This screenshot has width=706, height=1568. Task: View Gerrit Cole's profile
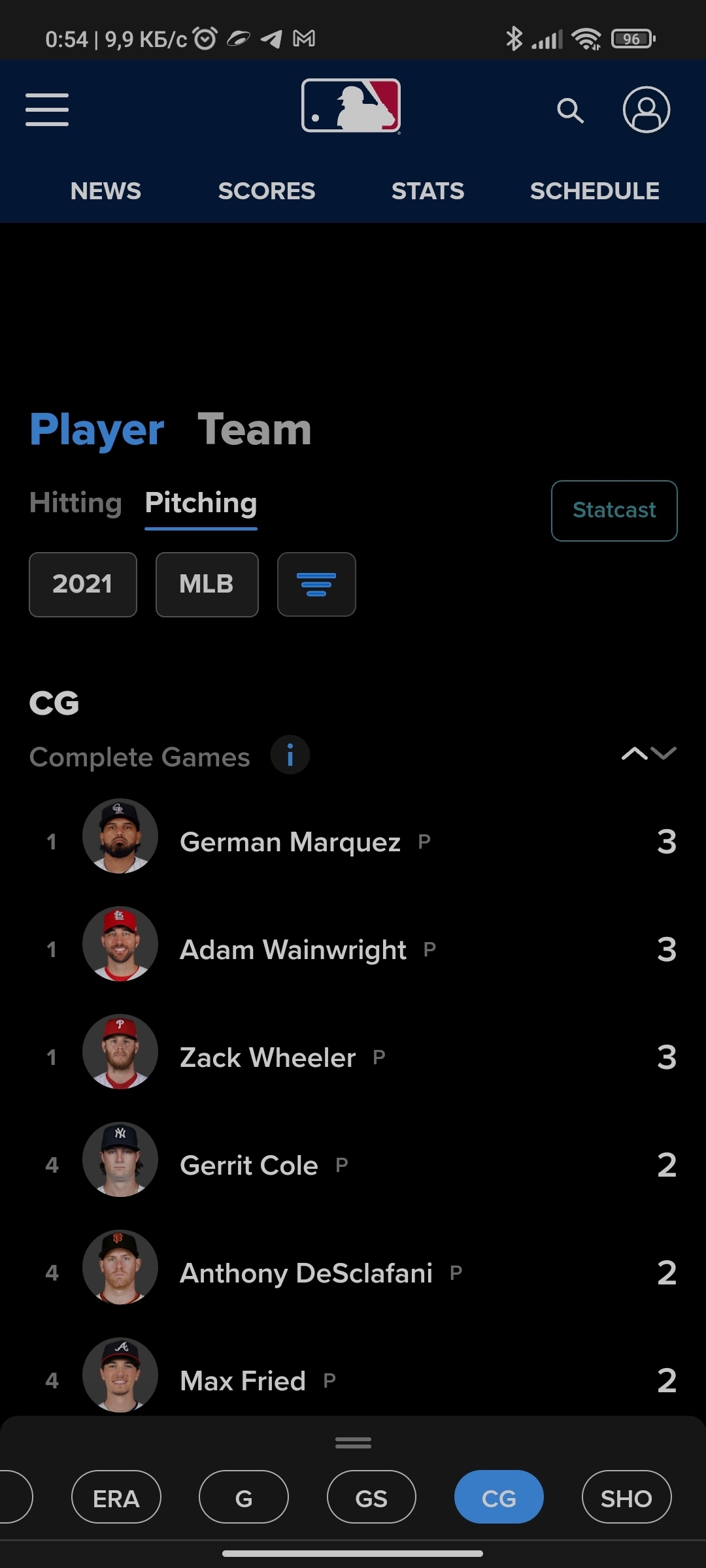248,1166
